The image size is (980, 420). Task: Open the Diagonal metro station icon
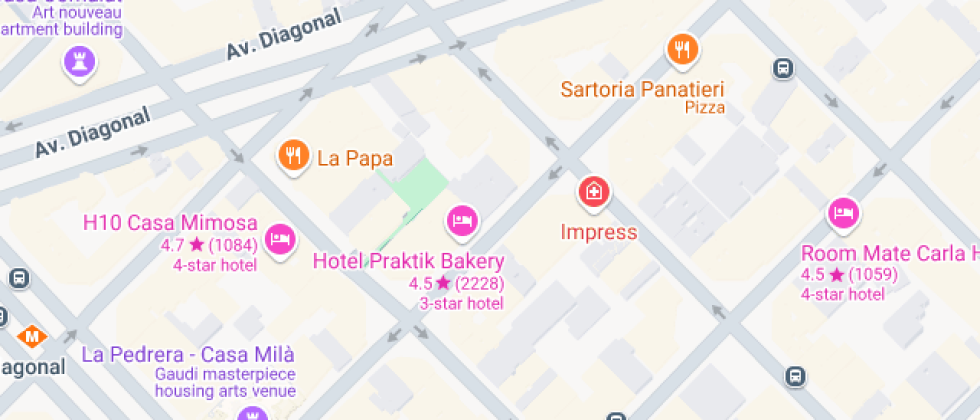[x=32, y=336]
